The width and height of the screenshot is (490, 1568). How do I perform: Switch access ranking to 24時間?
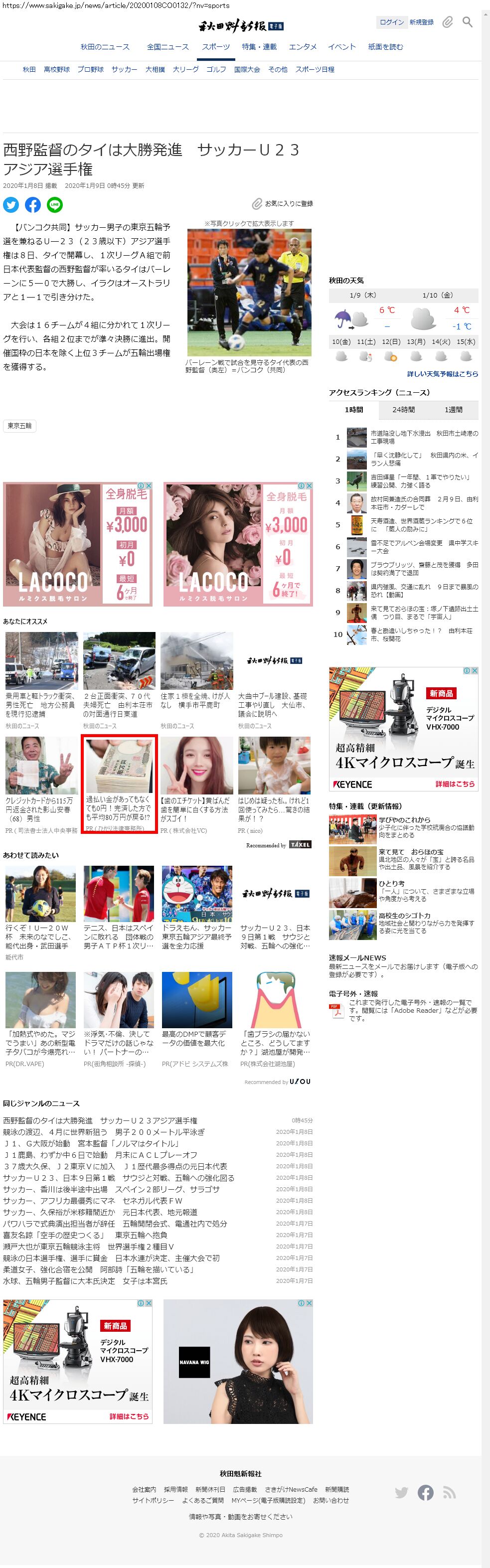(x=404, y=410)
